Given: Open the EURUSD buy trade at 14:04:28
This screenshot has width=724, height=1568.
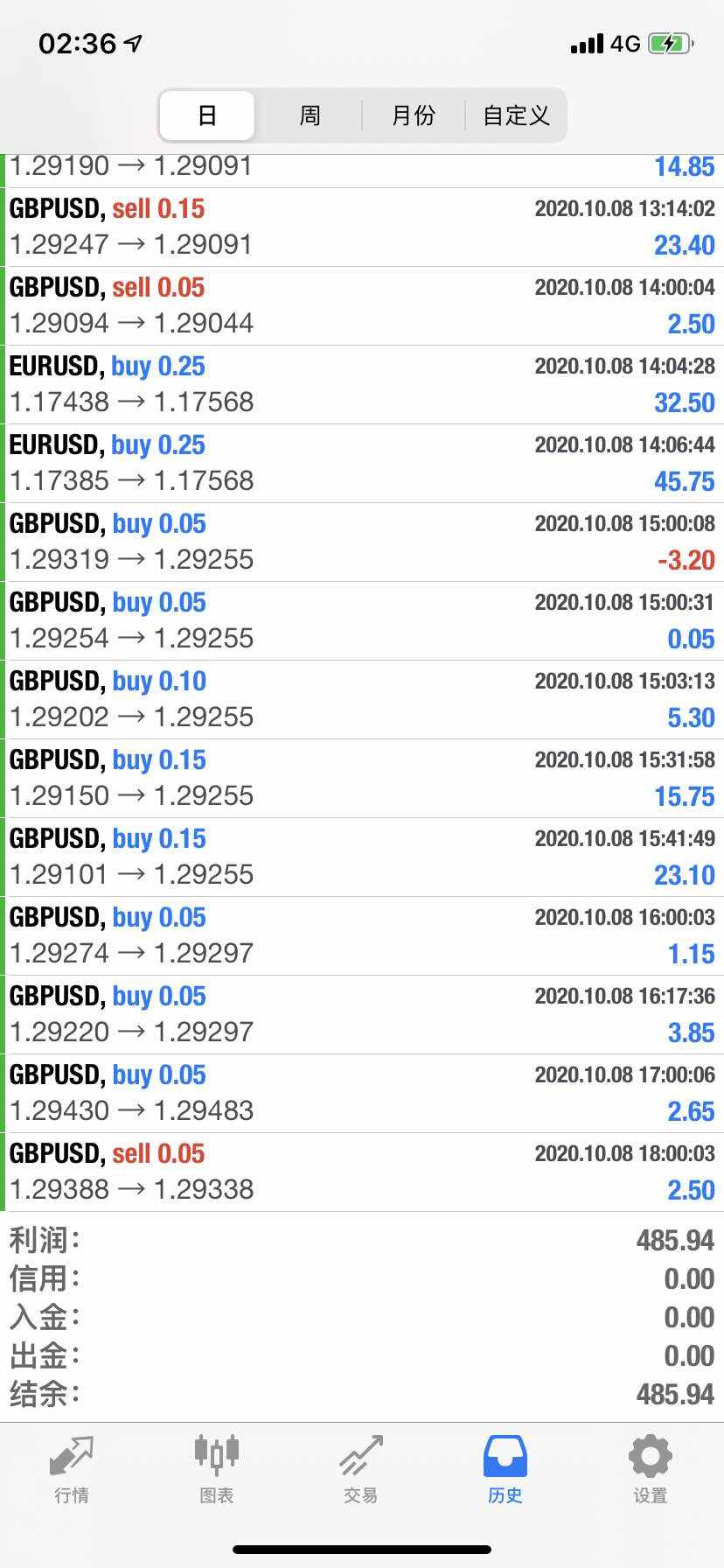Looking at the screenshot, I should pyautogui.click(x=362, y=385).
